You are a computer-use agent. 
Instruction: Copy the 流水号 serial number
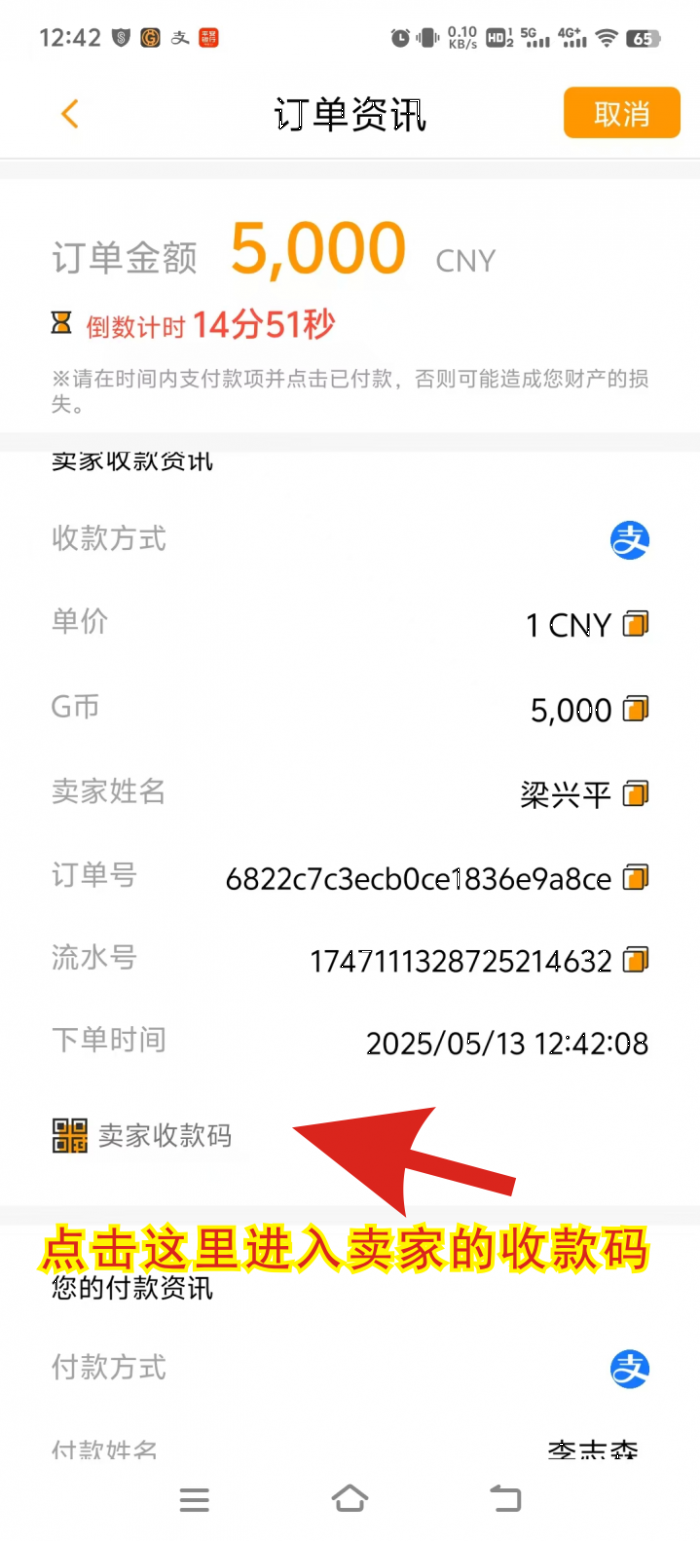tap(635, 960)
